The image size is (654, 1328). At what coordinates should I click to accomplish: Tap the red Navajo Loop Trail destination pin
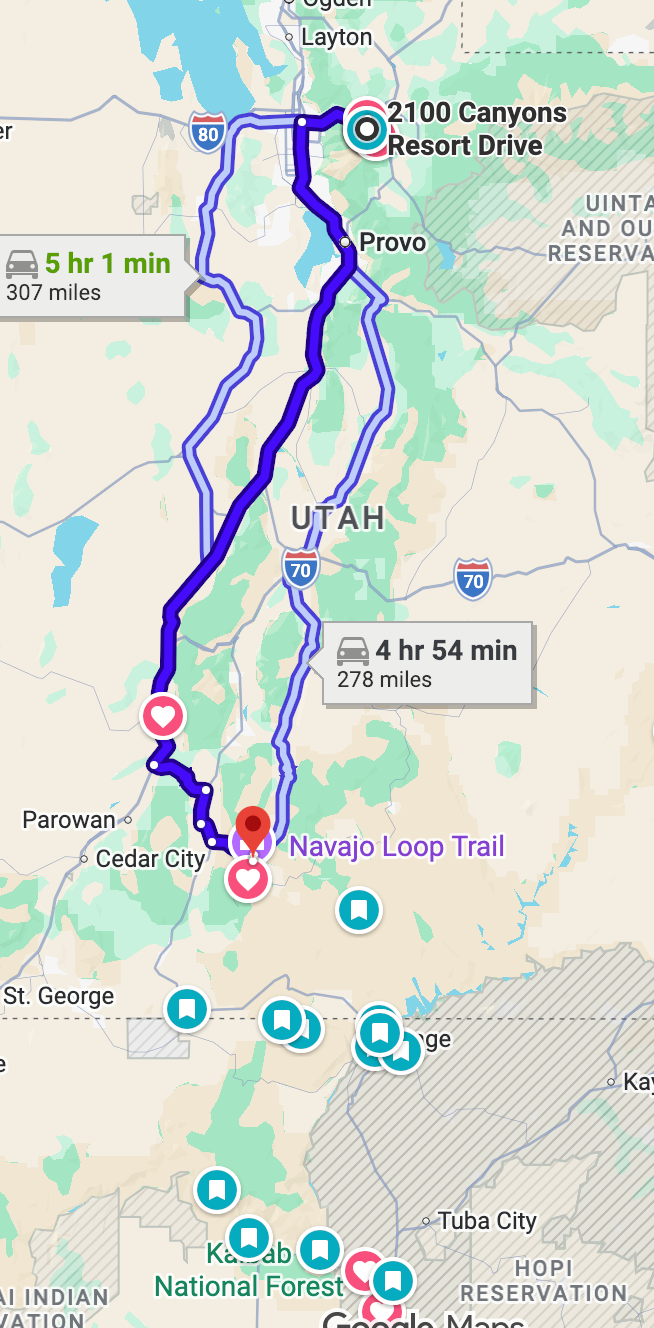(252, 828)
